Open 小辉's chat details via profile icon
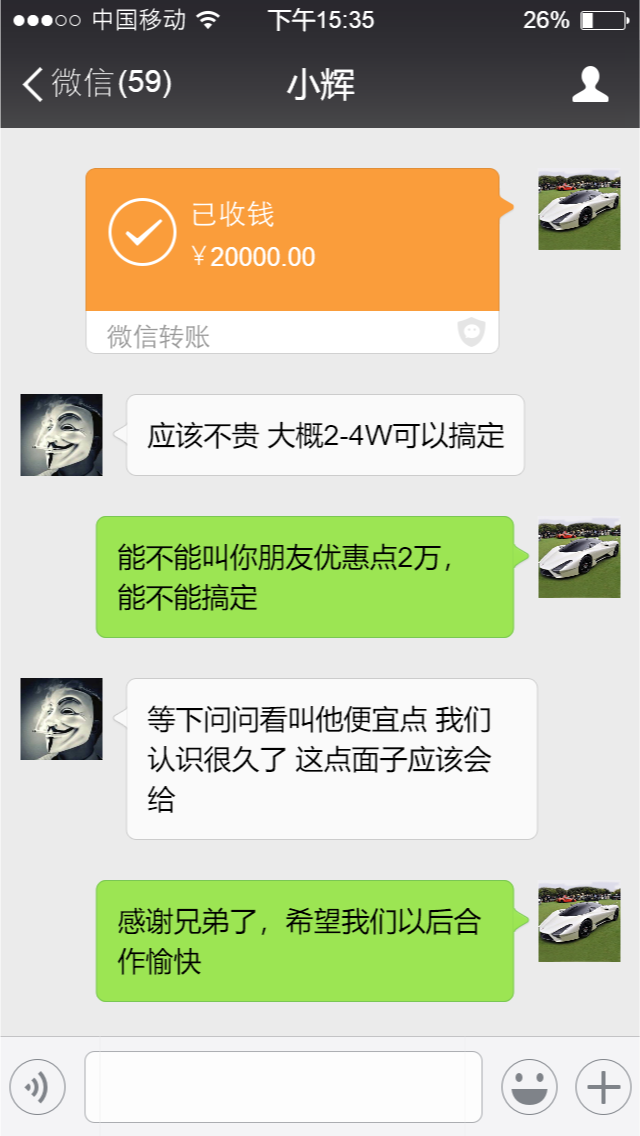Viewport: 640px width, 1136px height. [590, 84]
